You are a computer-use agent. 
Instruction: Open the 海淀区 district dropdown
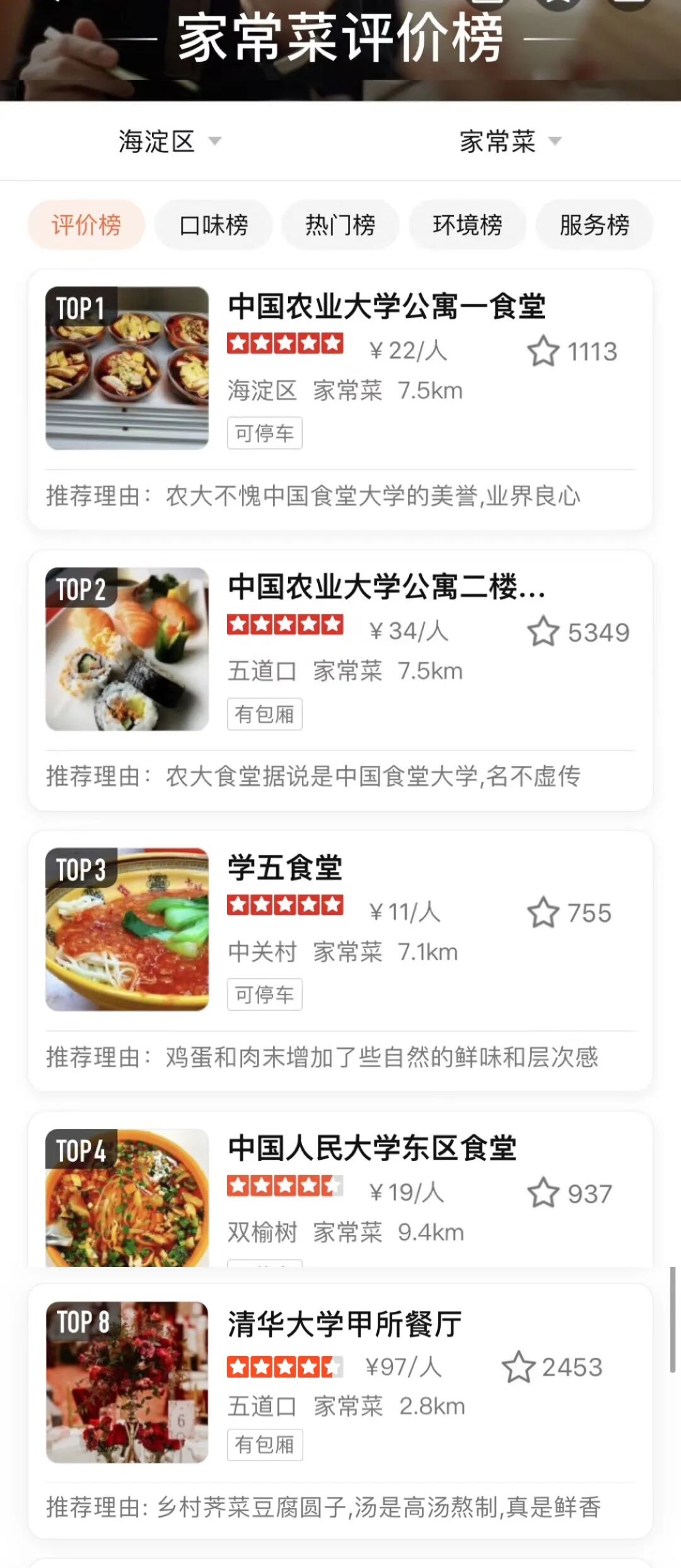[x=169, y=141]
